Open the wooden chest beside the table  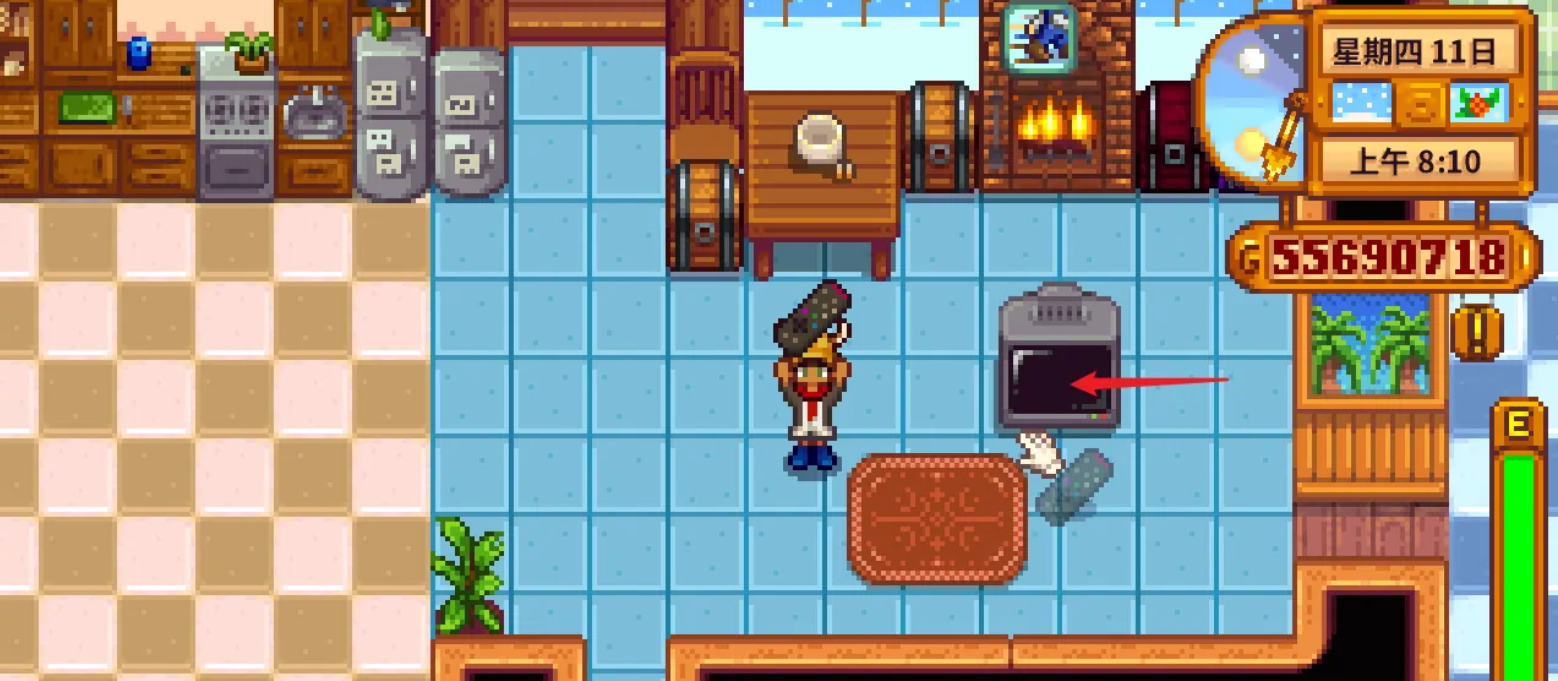click(x=705, y=216)
